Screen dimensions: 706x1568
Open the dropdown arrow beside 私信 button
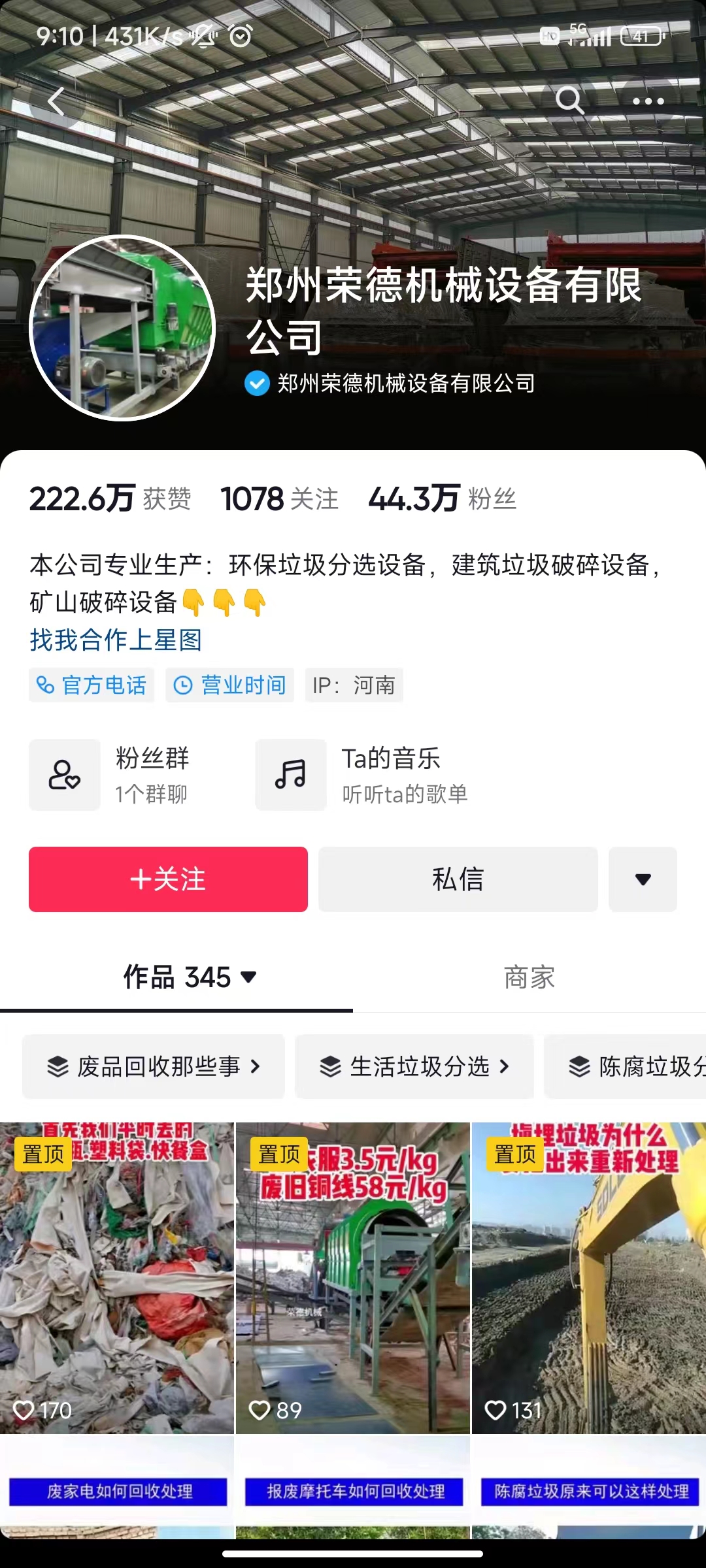pyautogui.click(x=642, y=879)
